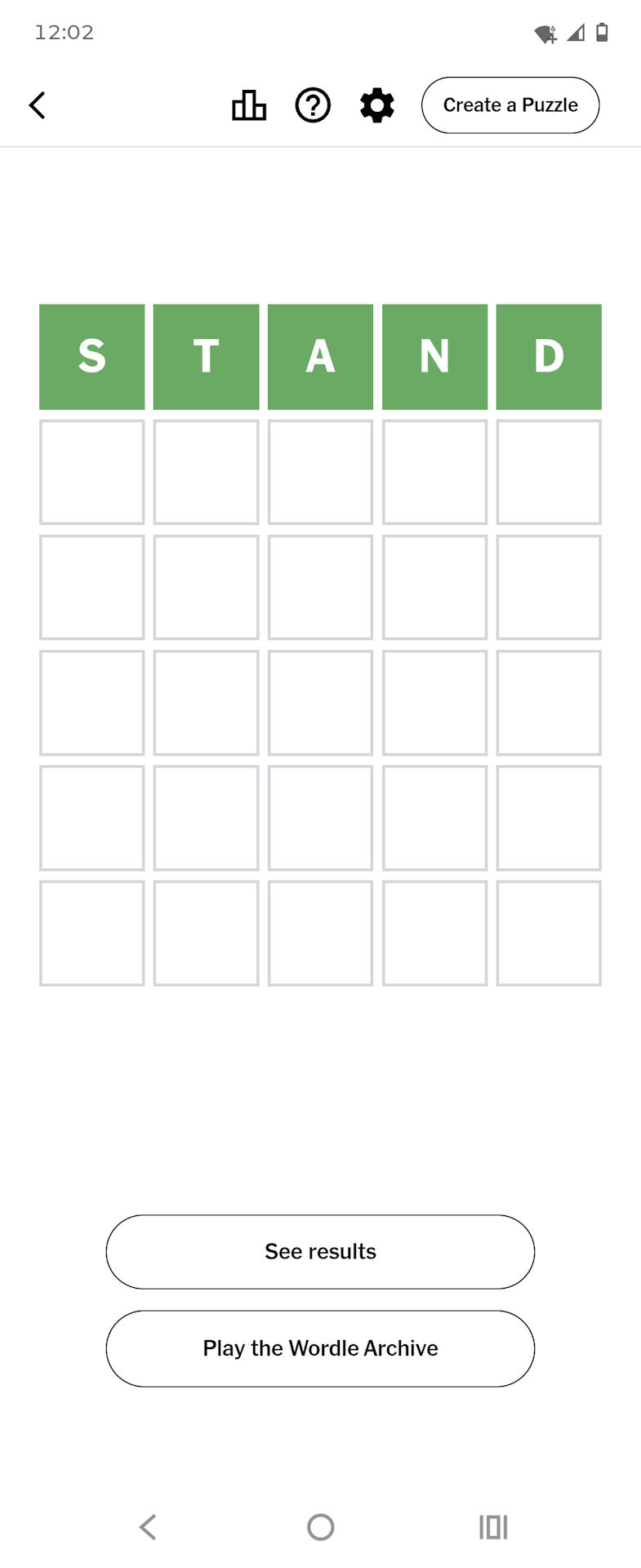Open recent apps from the navigation bar
This screenshot has width=641, height=1568.
[493, 1526]
